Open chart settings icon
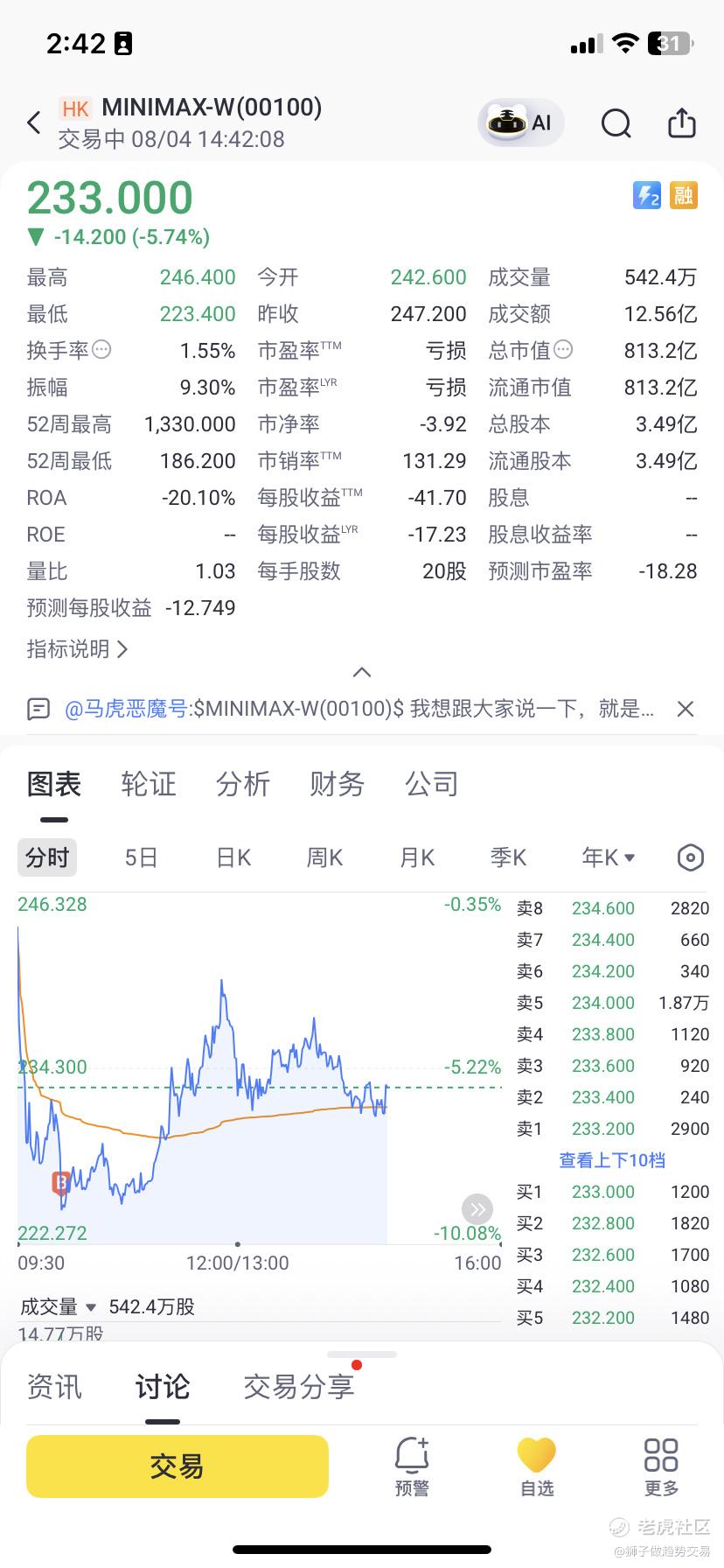 [690, 857]
